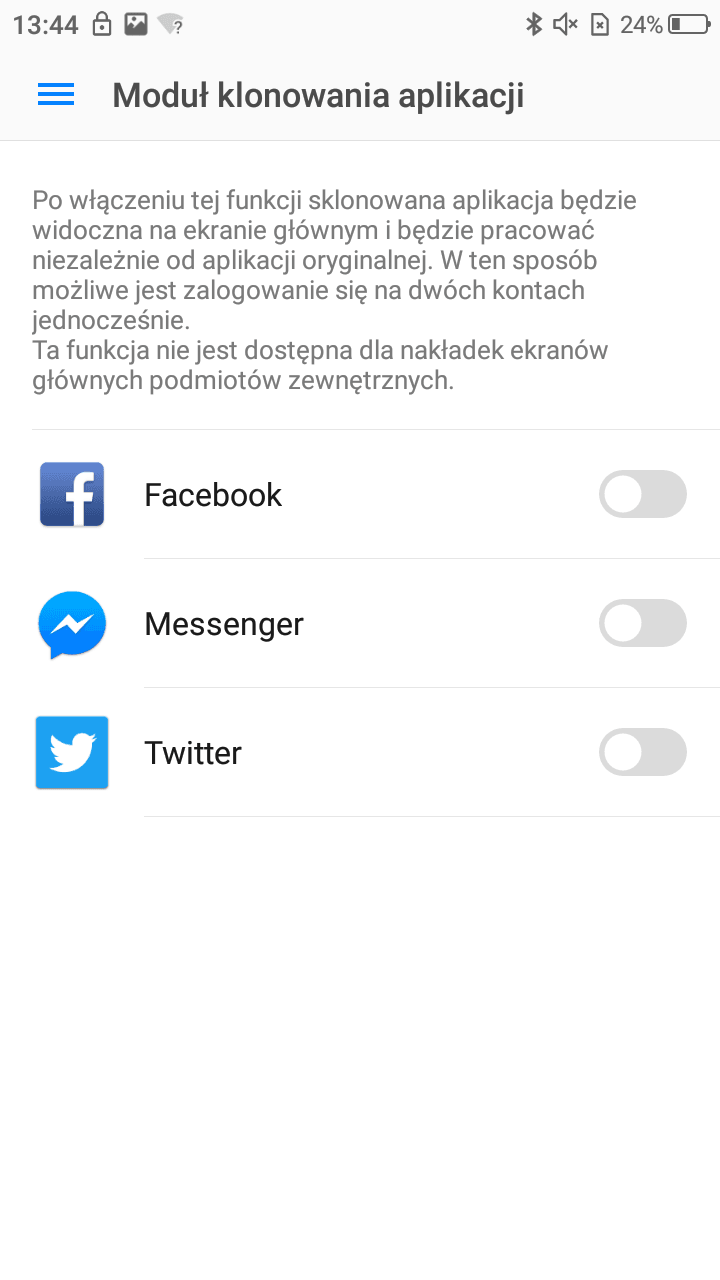Enable app cloning for Facebook
The width and height of the screenshot is (720, 1280).
[x=643, y=494]
